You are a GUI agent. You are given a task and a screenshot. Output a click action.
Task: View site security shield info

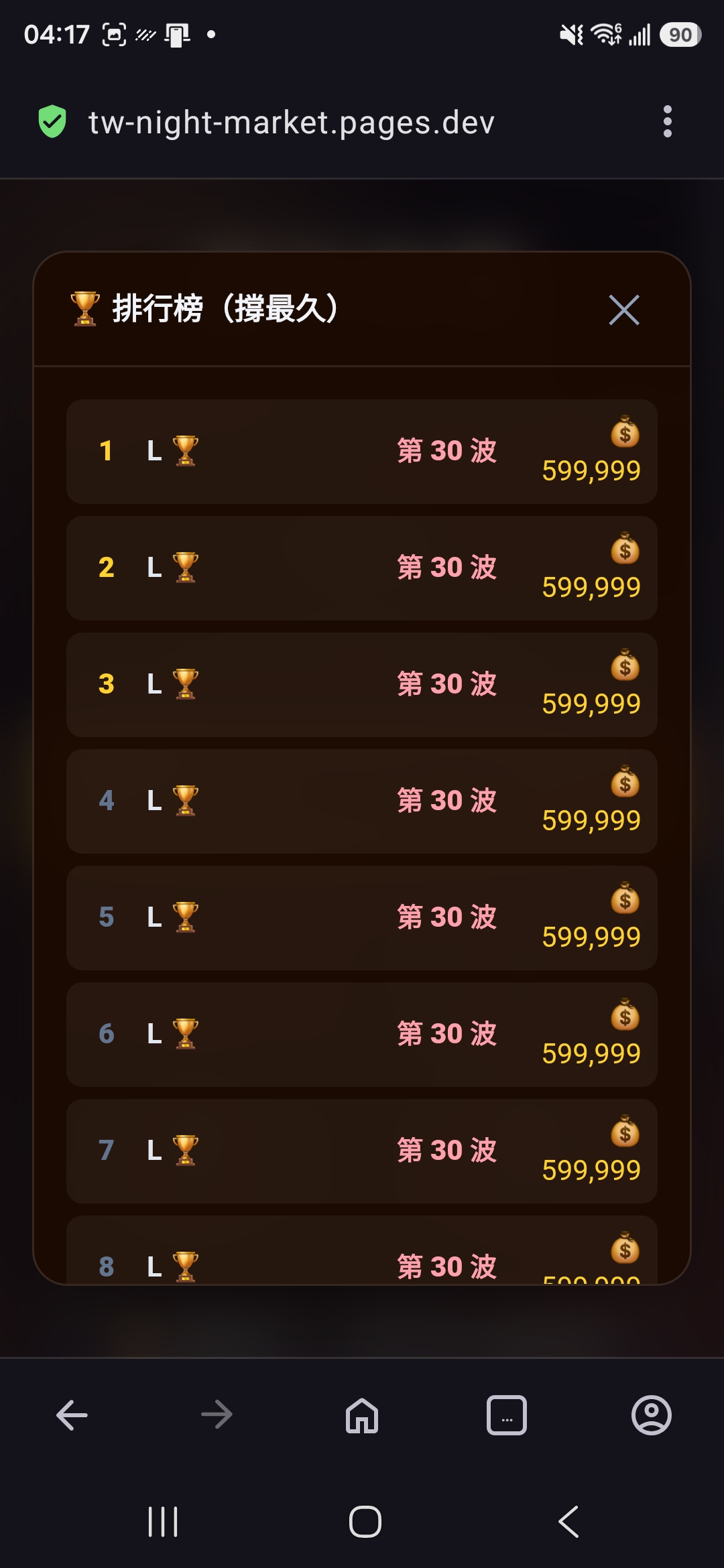click(x=52, y=121)
